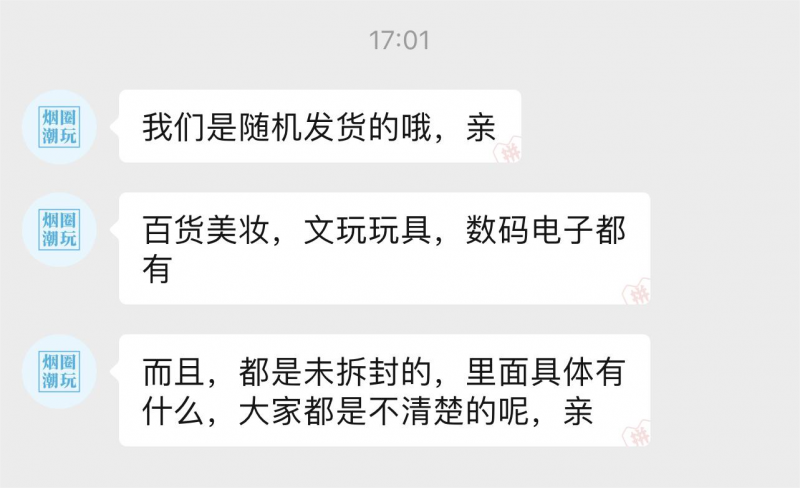
Task: Open seller avatar beside 我们是随机发货的哦 message
Action: coord(59,127)
